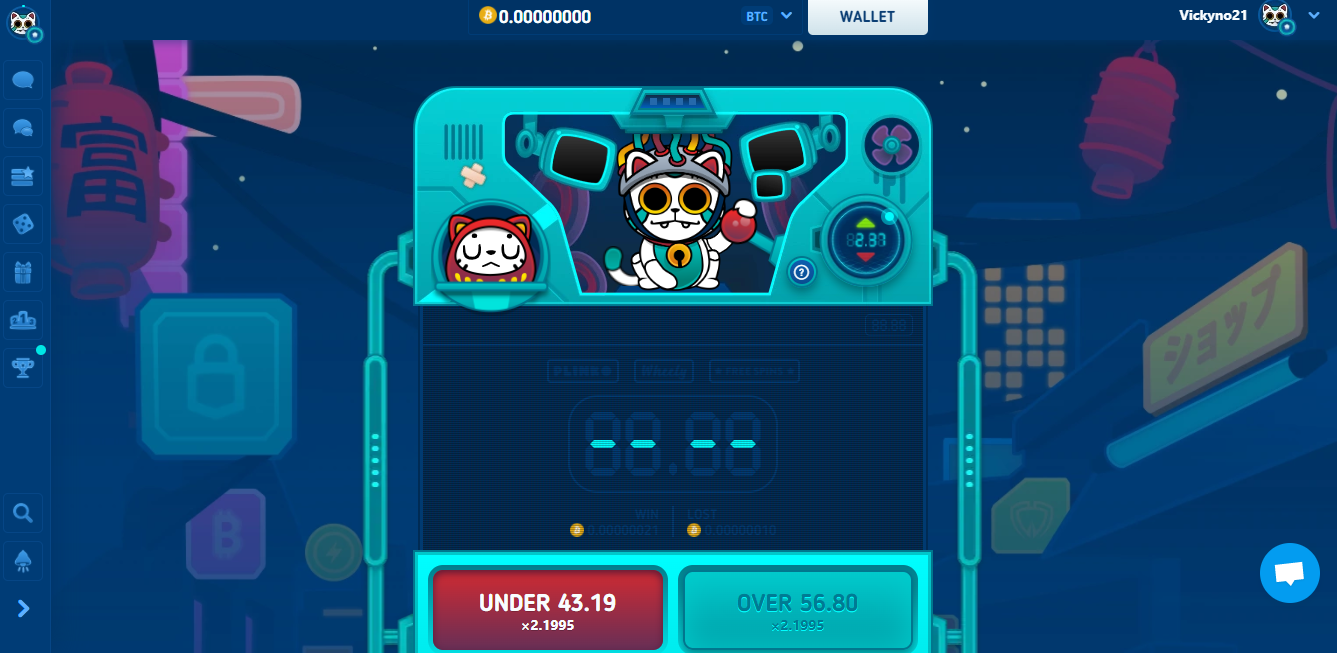Viewport: 1337px width, 653px height.
Task: Open the leaderboard podium icon in sidebar
Action: (x=23, y=320)
